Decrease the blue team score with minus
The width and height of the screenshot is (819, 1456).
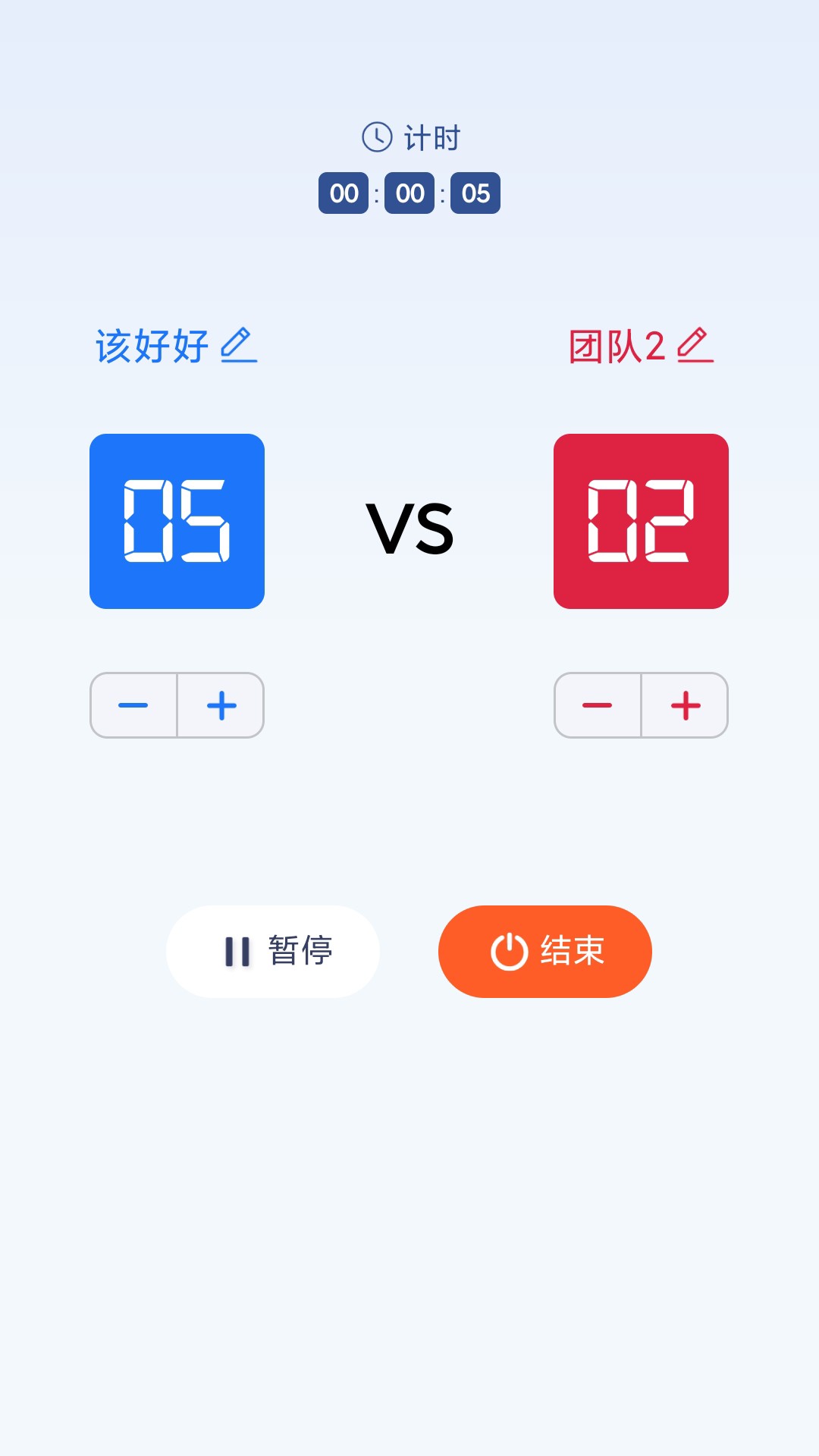[133, 705]
